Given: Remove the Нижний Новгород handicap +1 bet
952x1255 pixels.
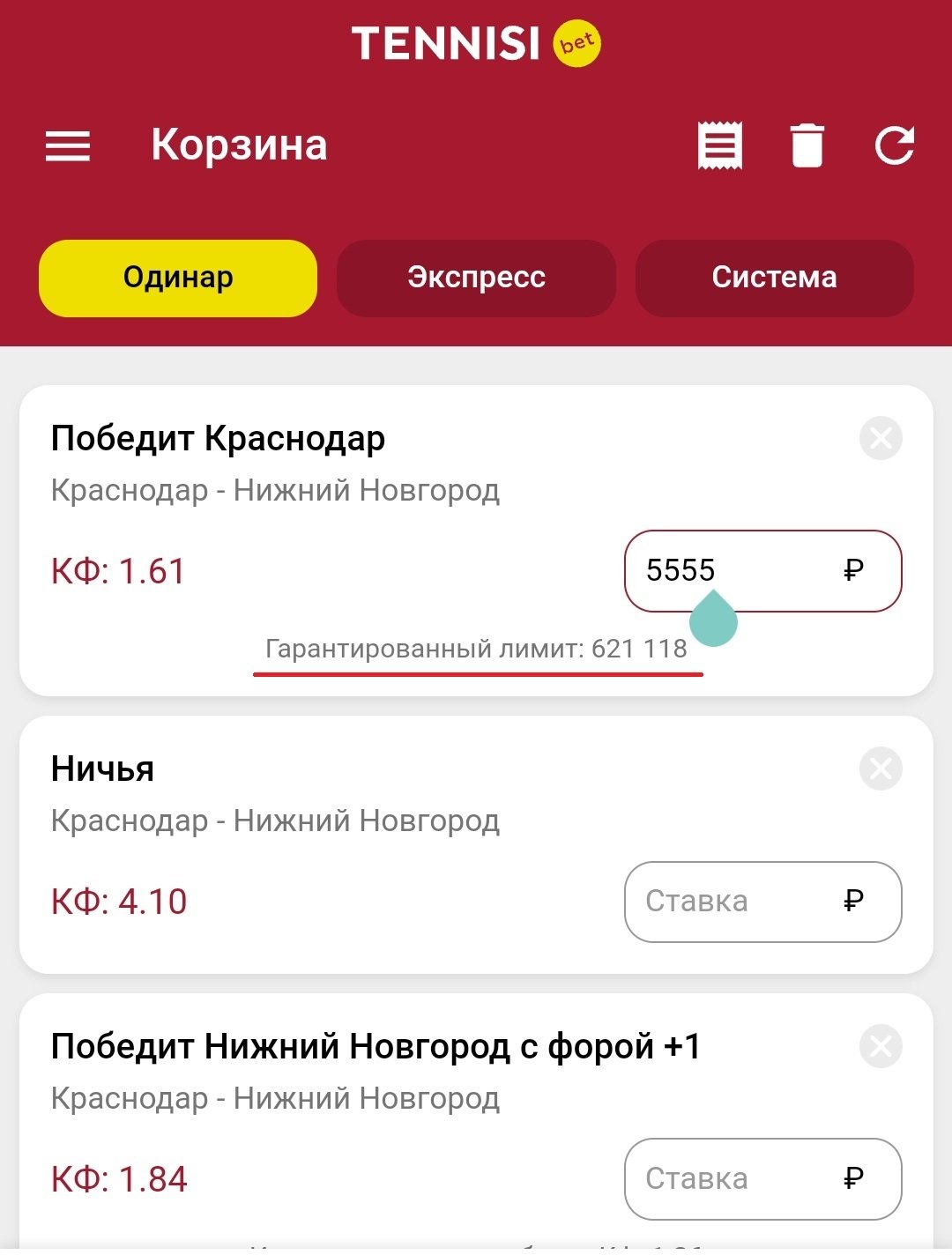Looking at the screenshot, I should pyautogui.click(x=881, y=1046).
